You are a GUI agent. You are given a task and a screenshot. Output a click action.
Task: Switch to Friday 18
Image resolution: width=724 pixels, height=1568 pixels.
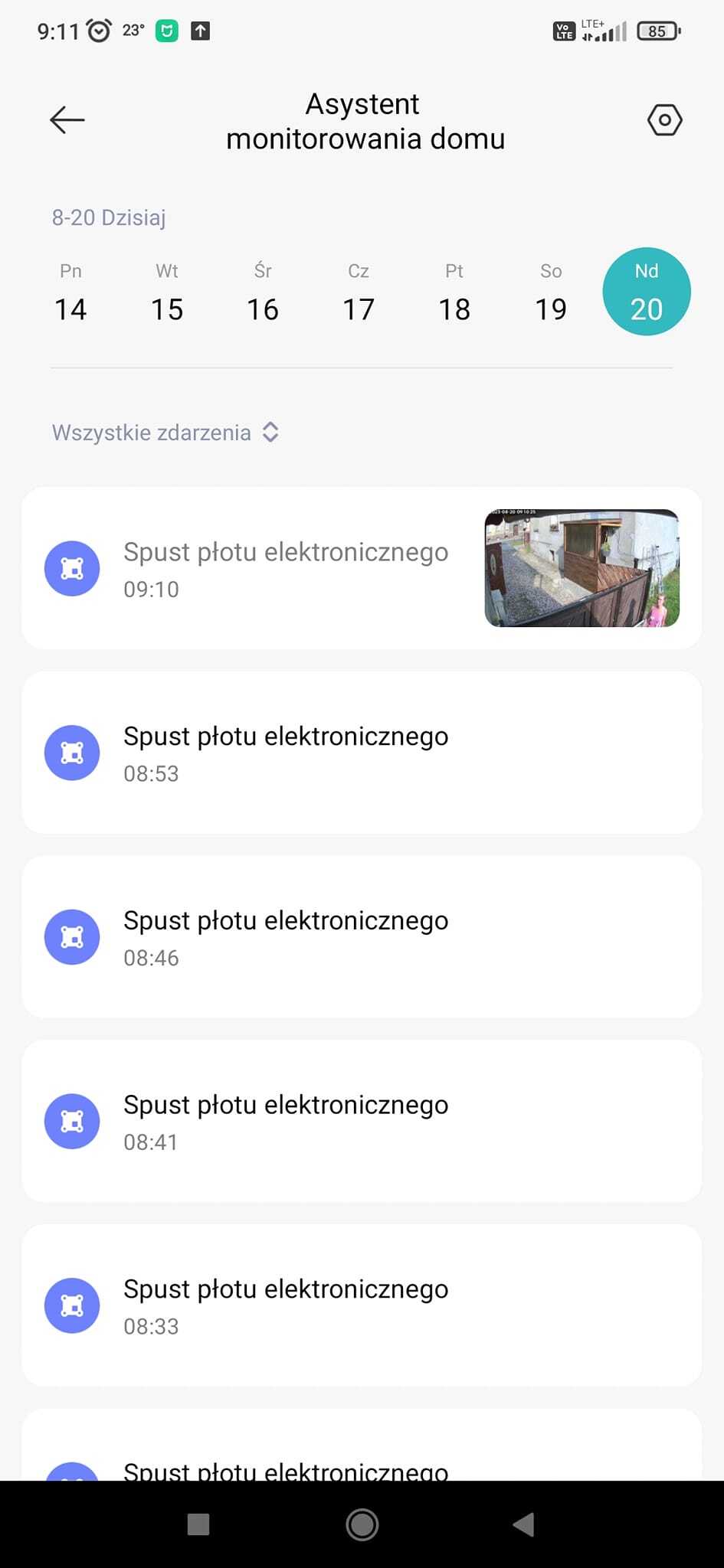454,292
